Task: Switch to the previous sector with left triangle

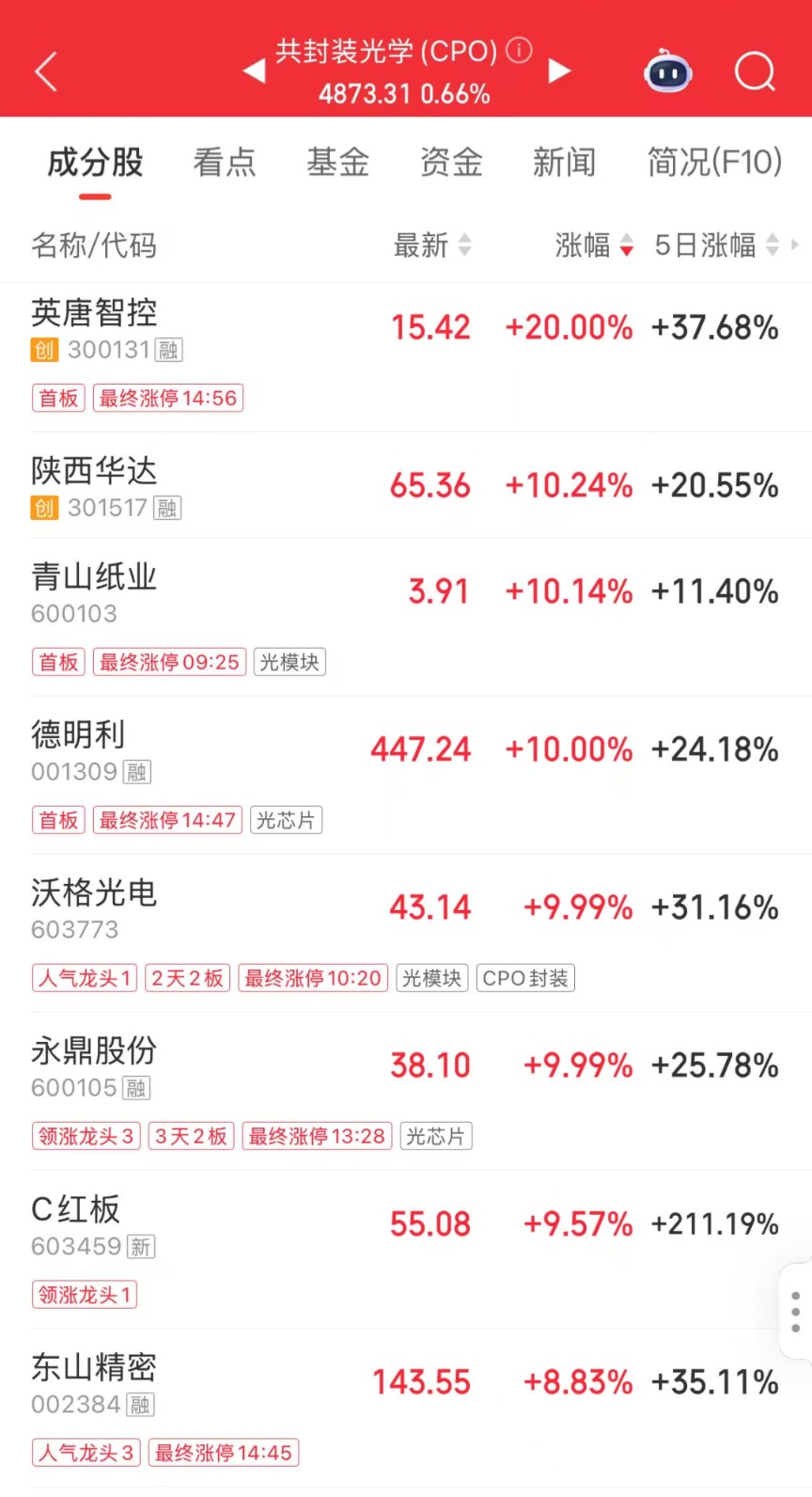Action: tap(254, 71)
